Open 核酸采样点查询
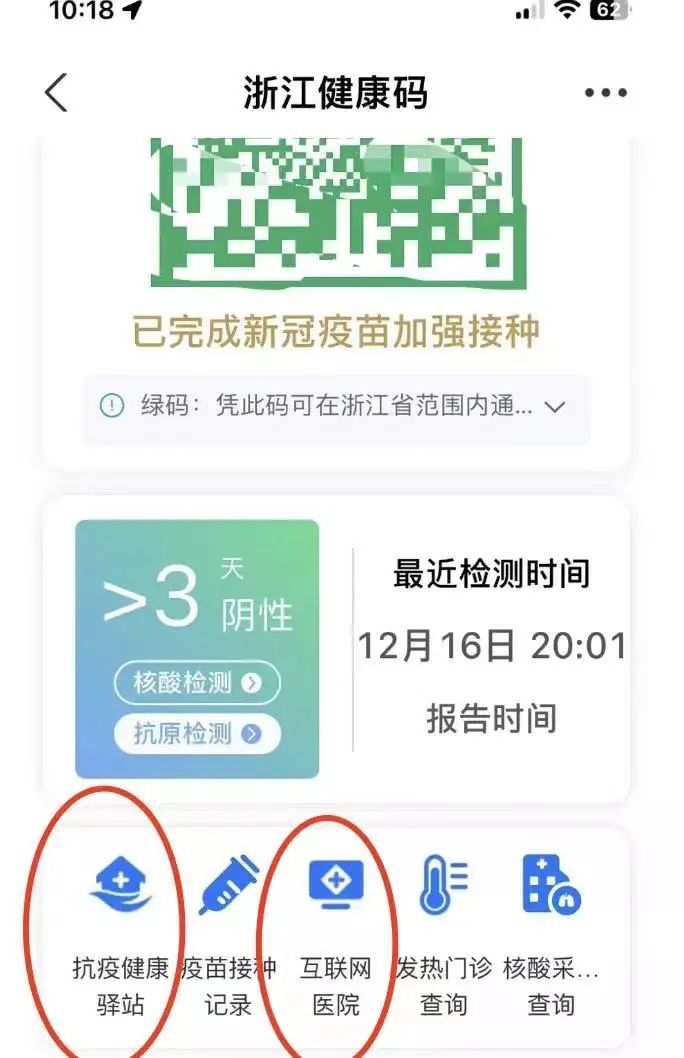 click(552, 930)
